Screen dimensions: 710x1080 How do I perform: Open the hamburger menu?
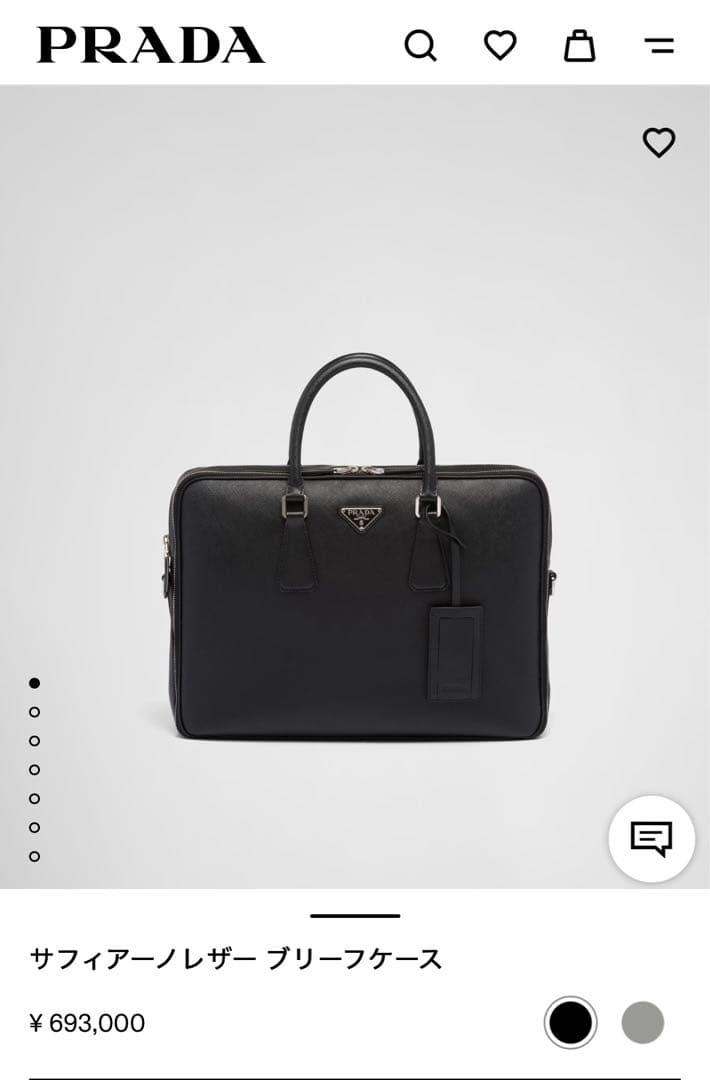tap(659, 45)
